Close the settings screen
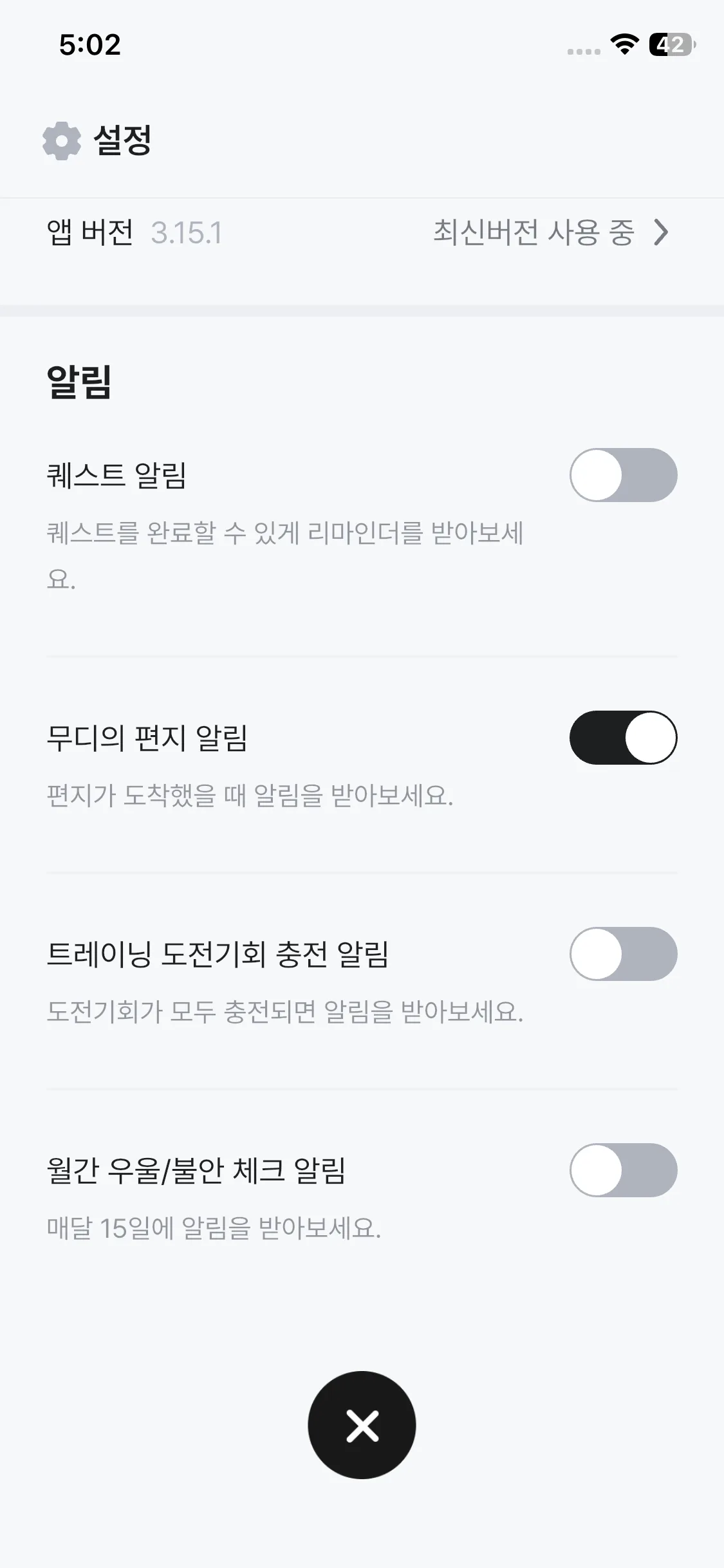This screenshot has width=724, height=1568. tap(362, 1425)
